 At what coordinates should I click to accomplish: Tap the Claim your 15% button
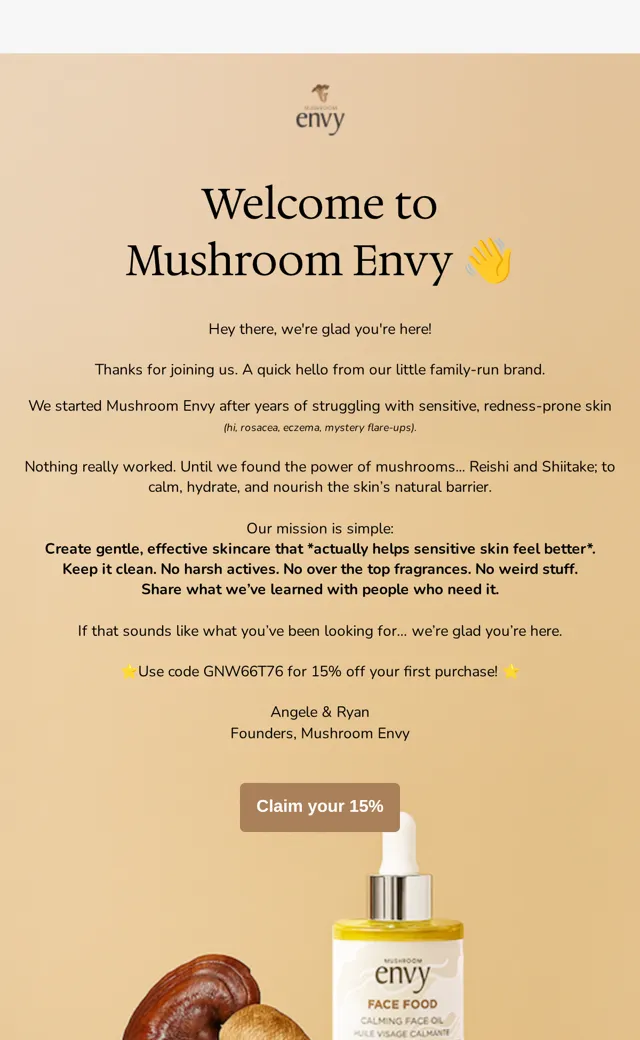pos(320,807)
